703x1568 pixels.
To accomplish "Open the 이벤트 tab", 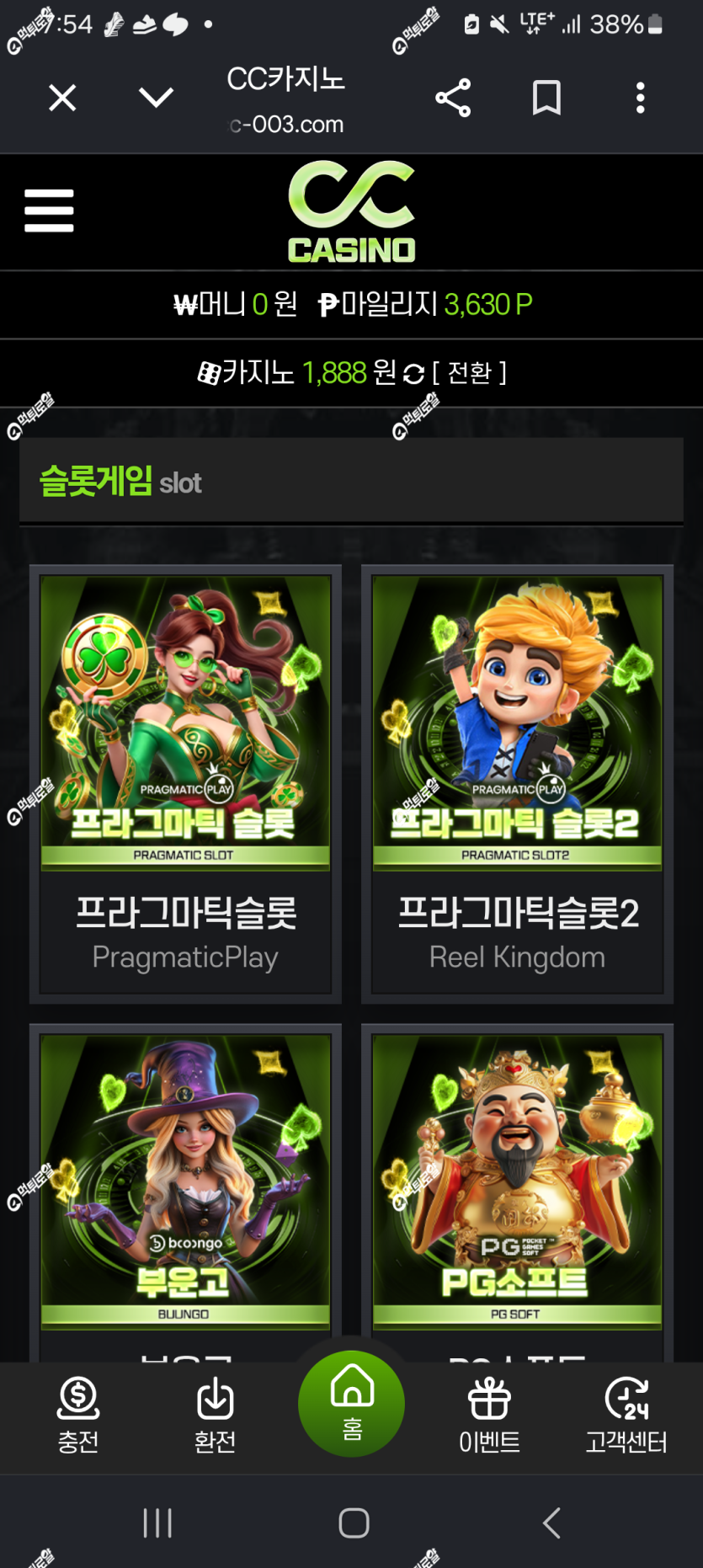I will pos(489,1416).
